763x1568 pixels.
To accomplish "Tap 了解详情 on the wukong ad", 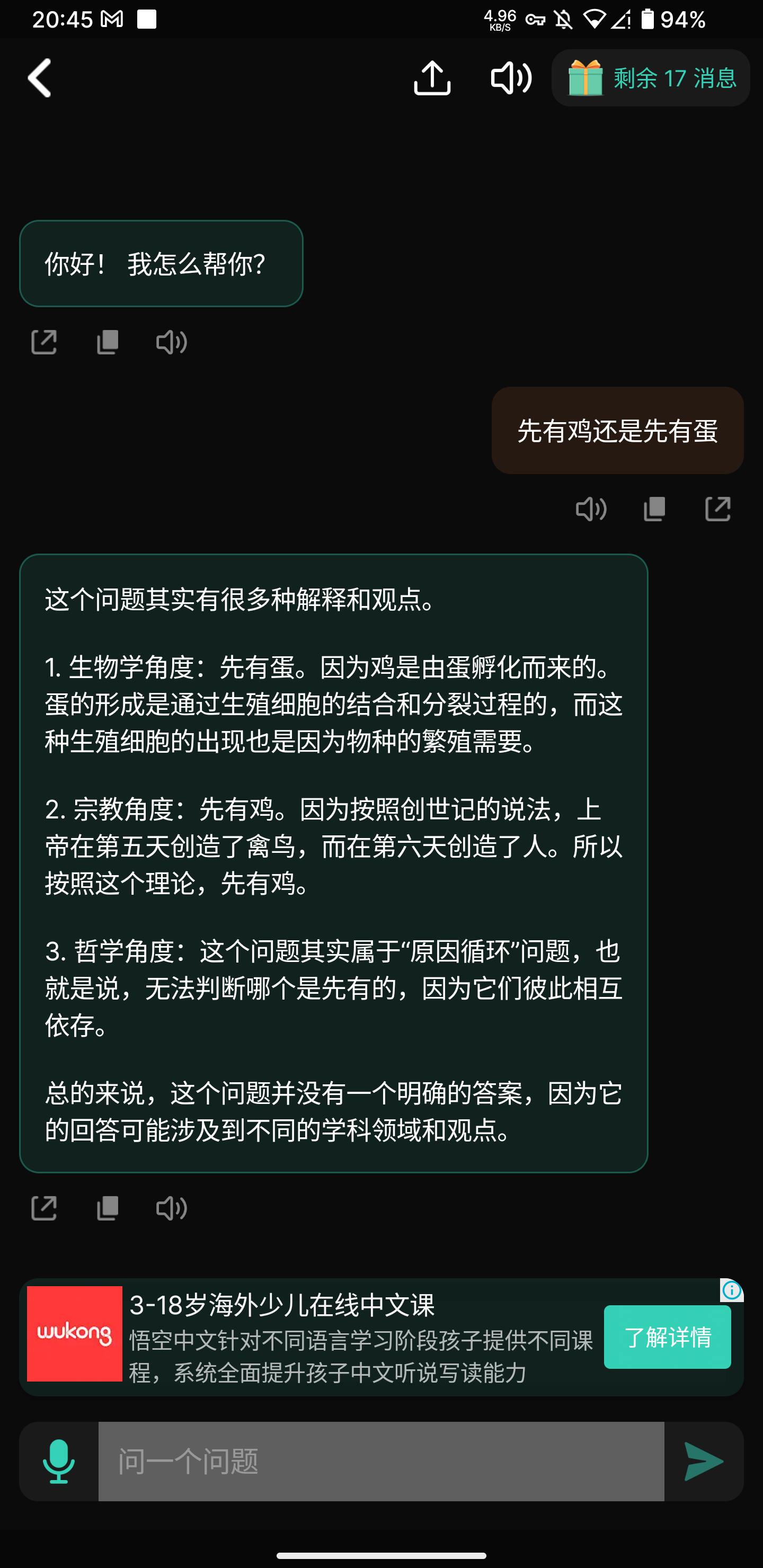I will click(x=667, y=1337).
